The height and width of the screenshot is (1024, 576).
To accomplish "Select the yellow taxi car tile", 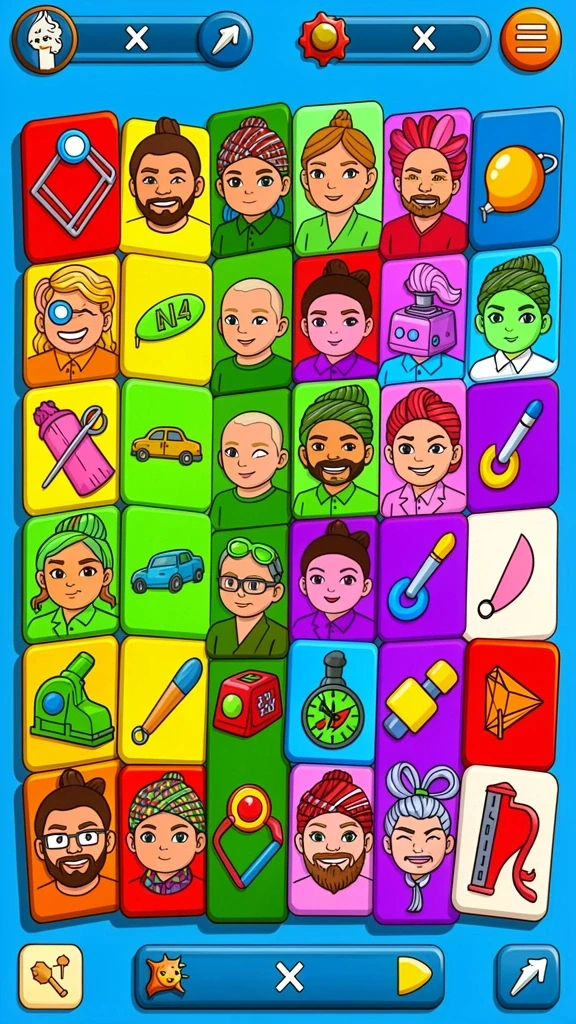I will [167, 445].
